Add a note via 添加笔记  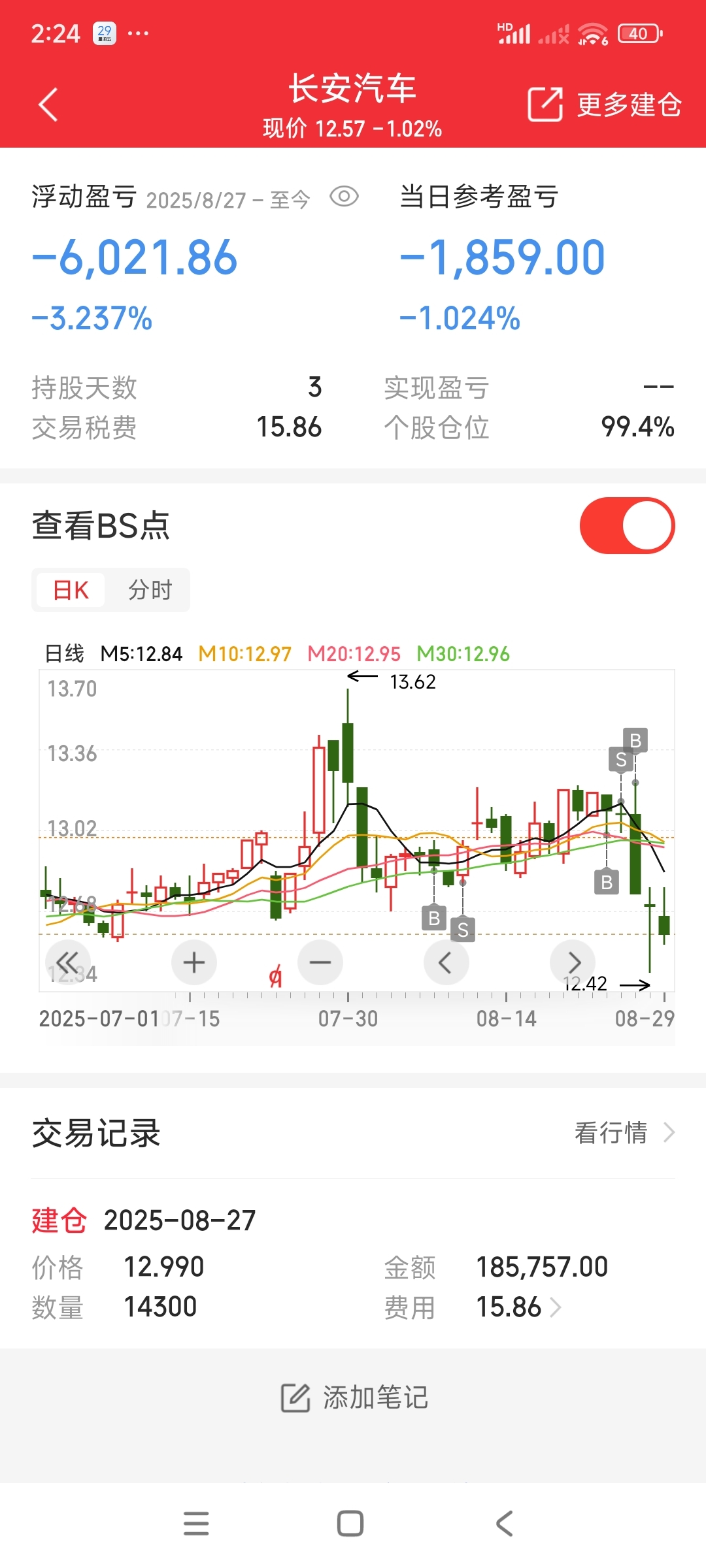coord(353,1397)
